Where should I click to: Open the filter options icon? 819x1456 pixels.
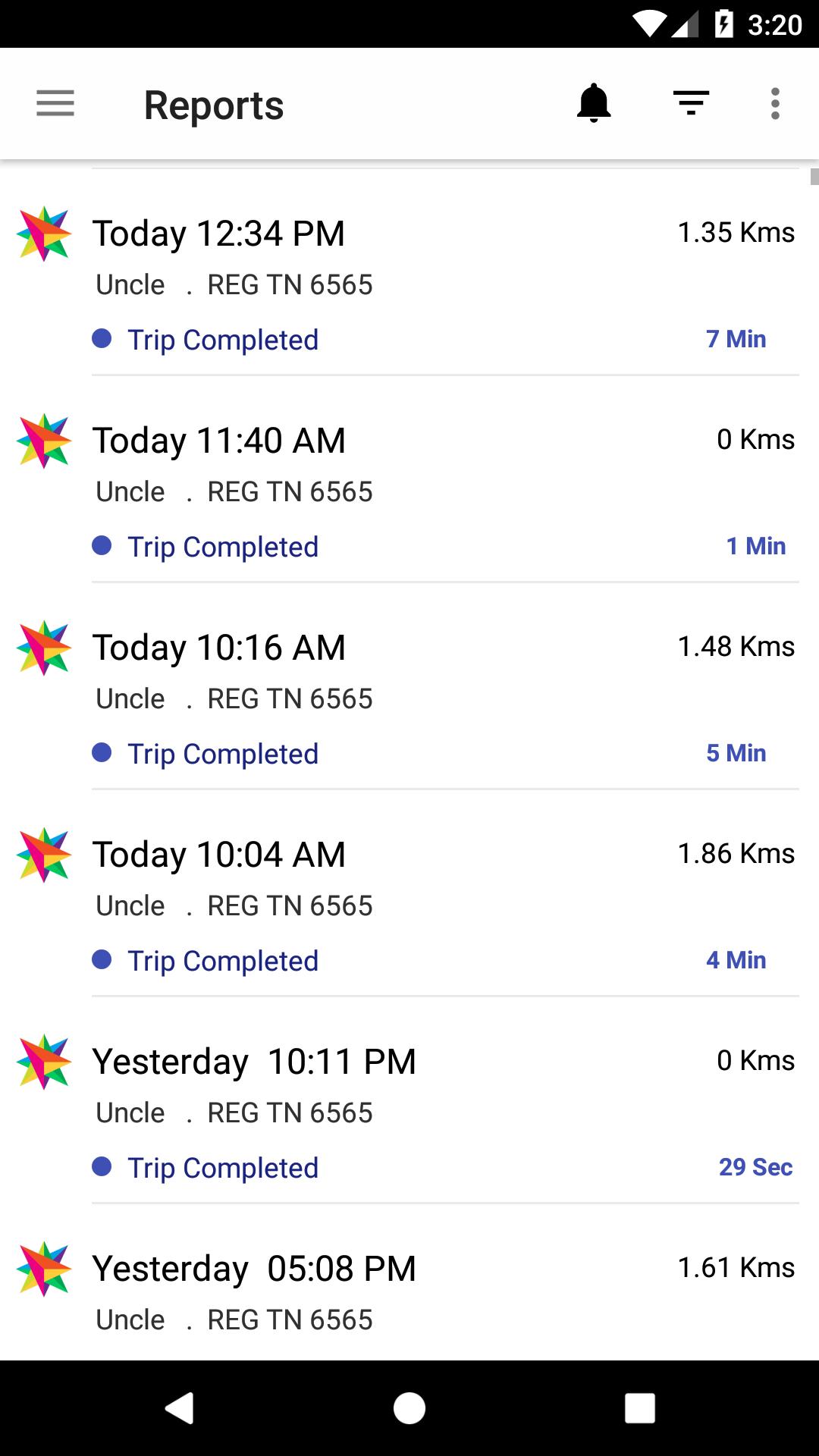pyautogui.click(x=691, y=103)
